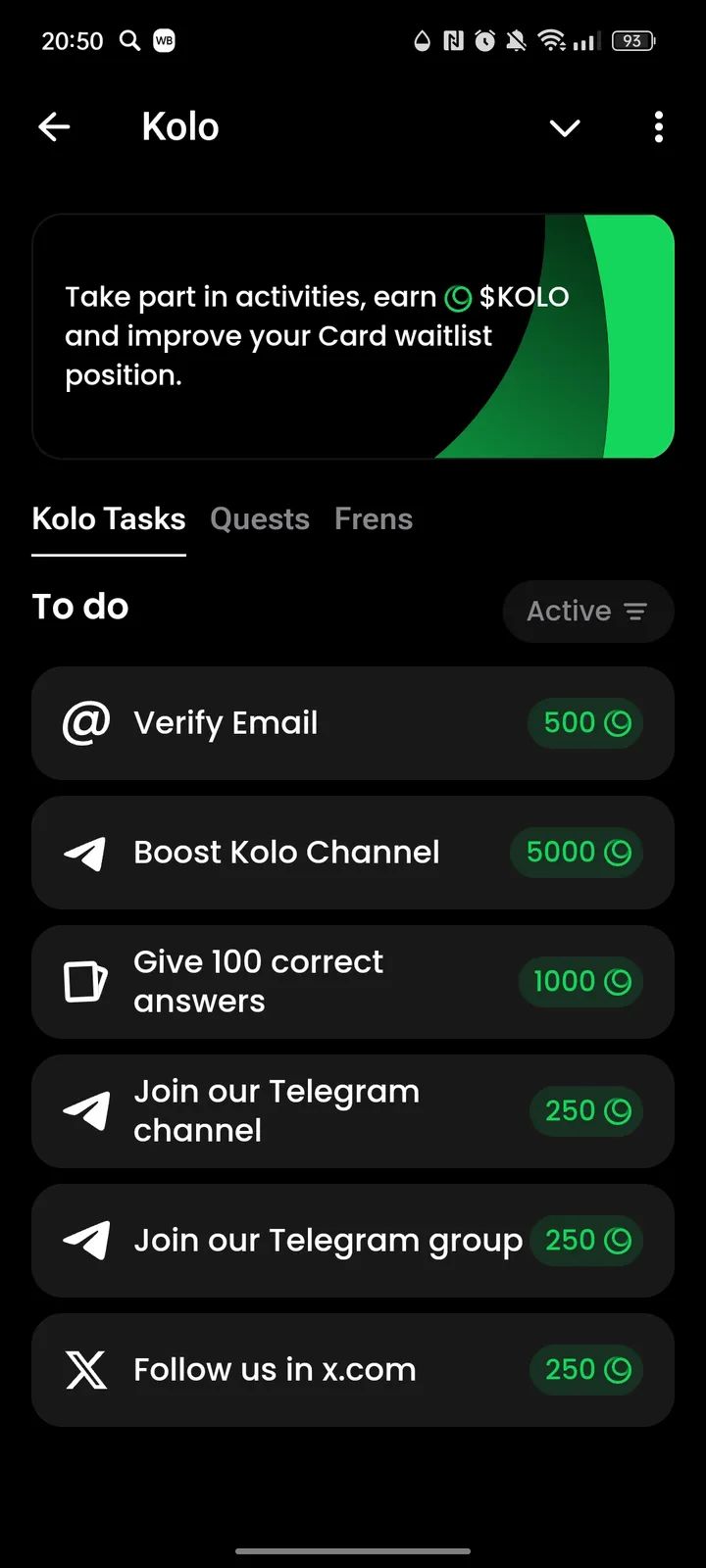Screen dimensions: 706x1568
Task: Click the Telegram icon for Join our Telegram group
Action: tap(86, 1240)
